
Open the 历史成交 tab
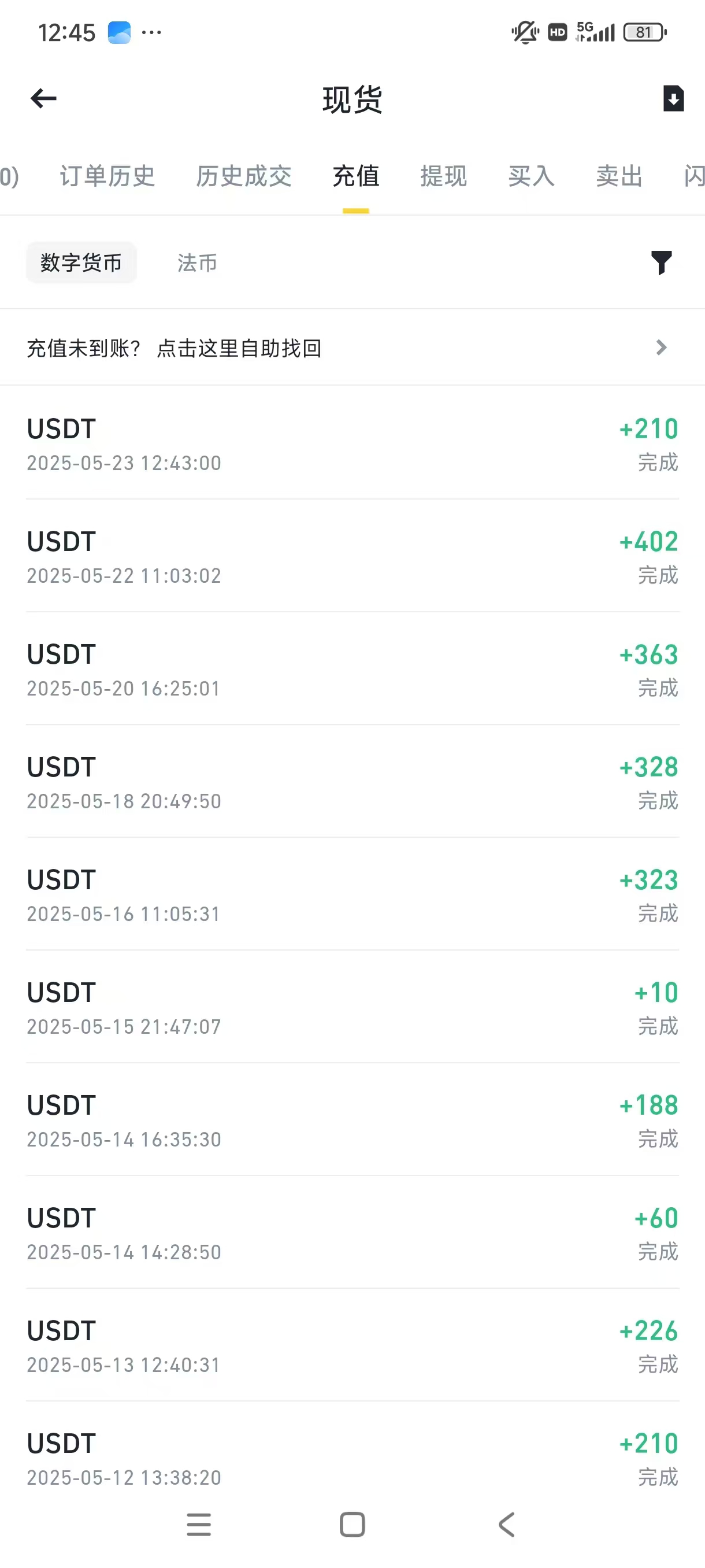(243, 176)
